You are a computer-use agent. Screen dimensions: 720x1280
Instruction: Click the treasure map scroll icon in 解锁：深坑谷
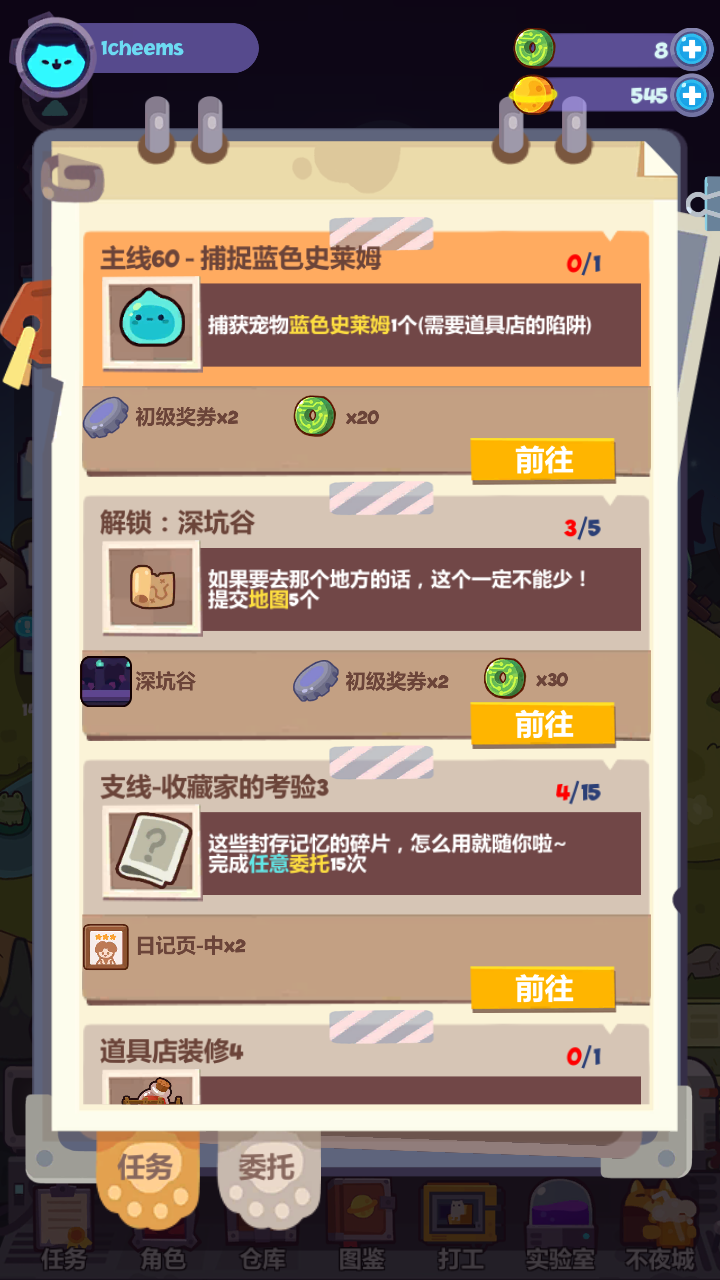pos(151,588)
